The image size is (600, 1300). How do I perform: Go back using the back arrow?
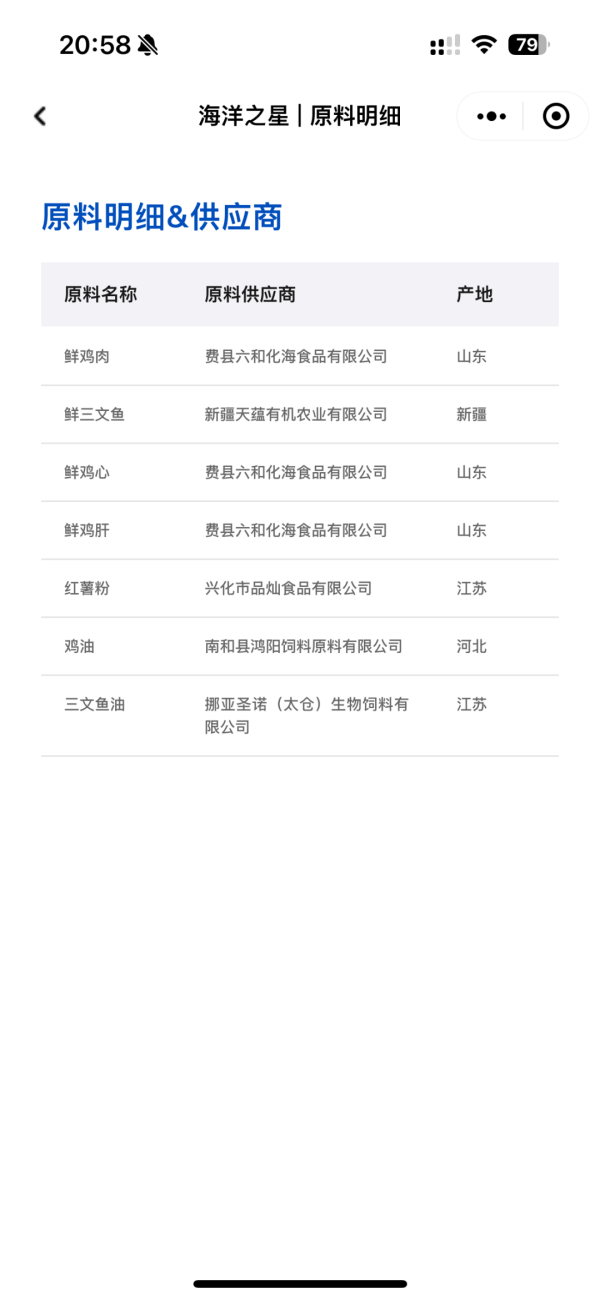coord(40,116)
